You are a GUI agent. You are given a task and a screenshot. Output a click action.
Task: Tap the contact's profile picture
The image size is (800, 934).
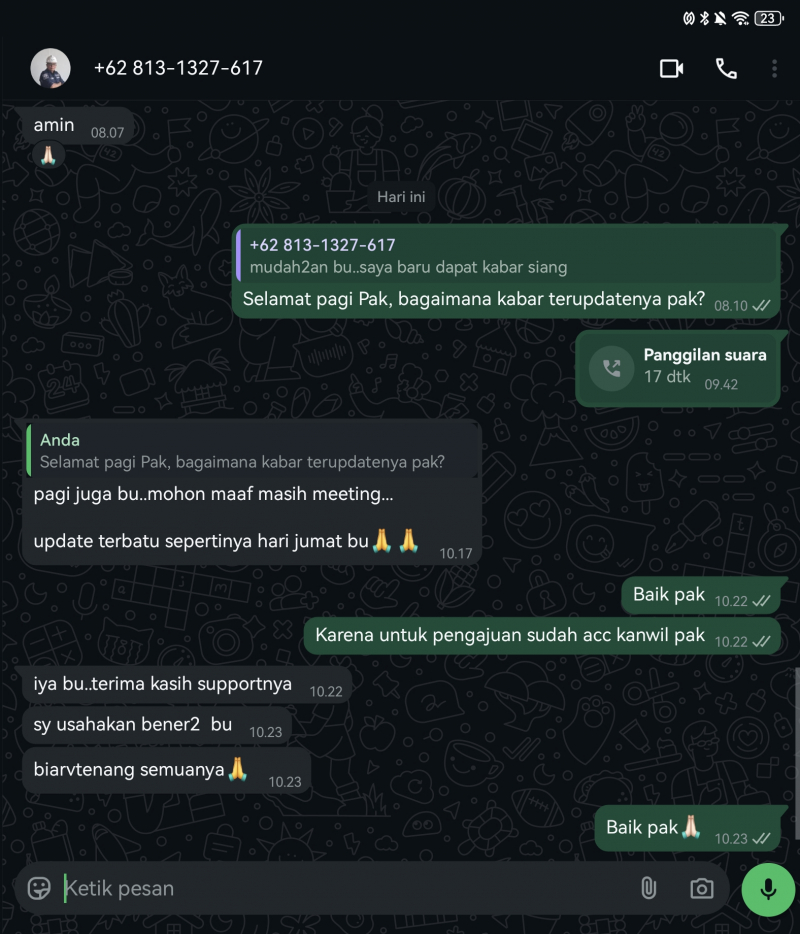[50, 68]
